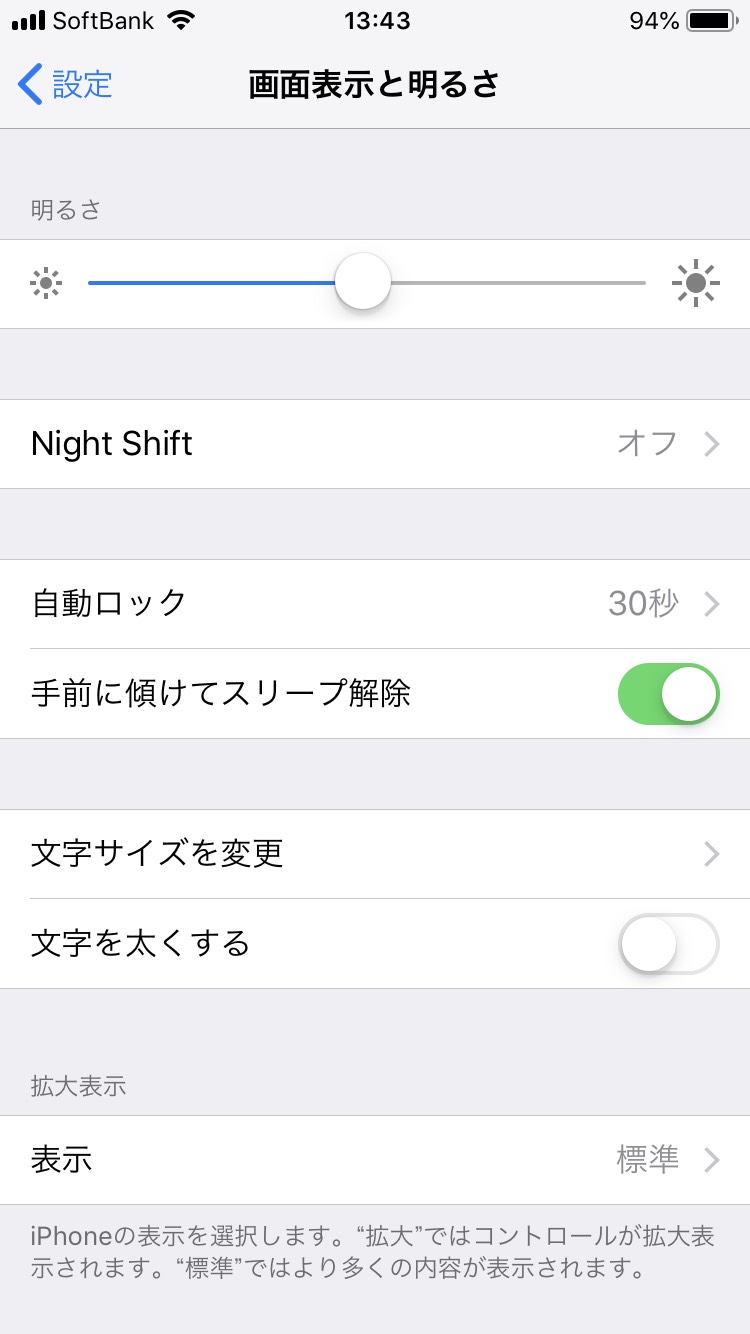Tap the 明るさ brightness slider knob

[x=363, y=282]
